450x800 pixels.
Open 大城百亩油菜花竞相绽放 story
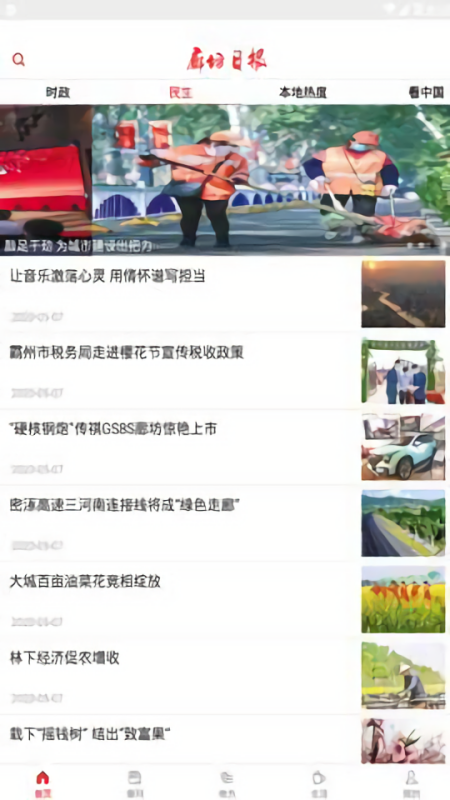click(225, 599)
